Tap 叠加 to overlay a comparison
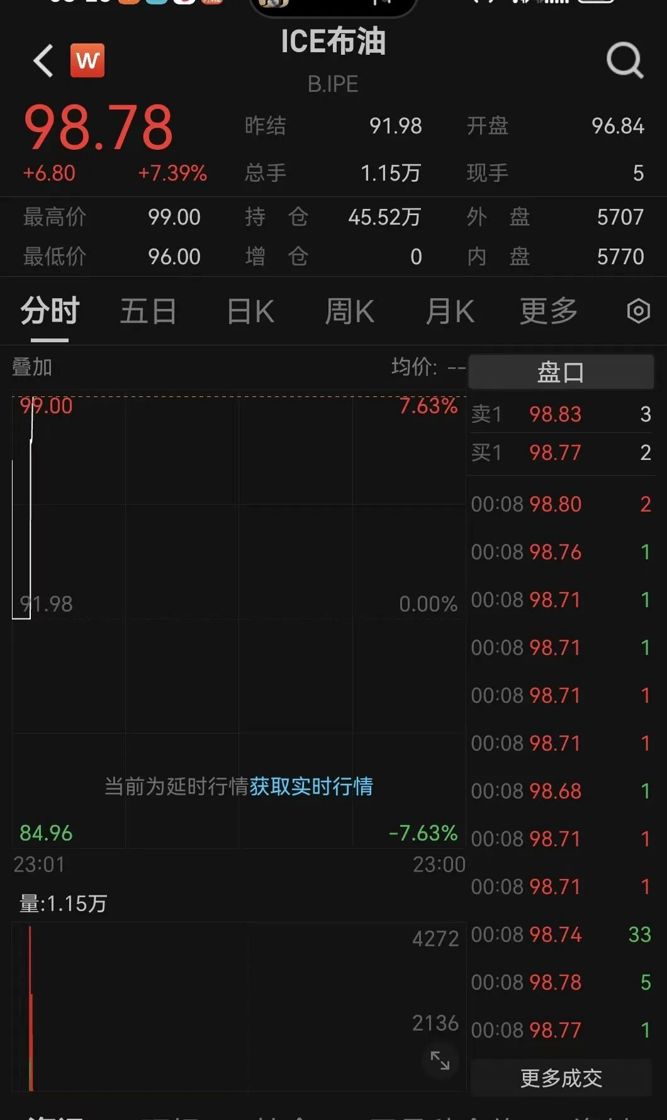The width and height of the screenshot is (667, 1120). click(x=32, y=367)
